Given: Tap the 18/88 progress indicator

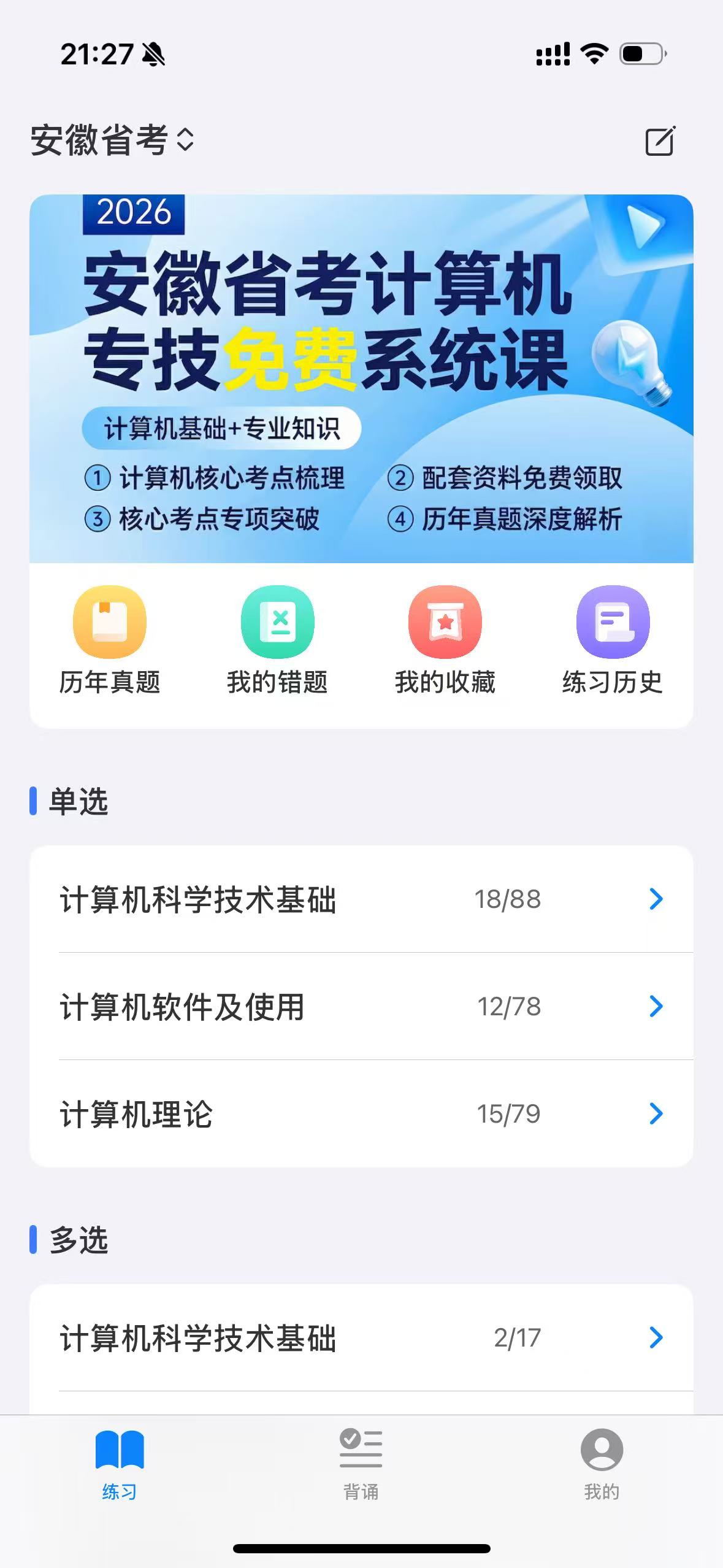Looking at the screenshot, I should 509,900.
